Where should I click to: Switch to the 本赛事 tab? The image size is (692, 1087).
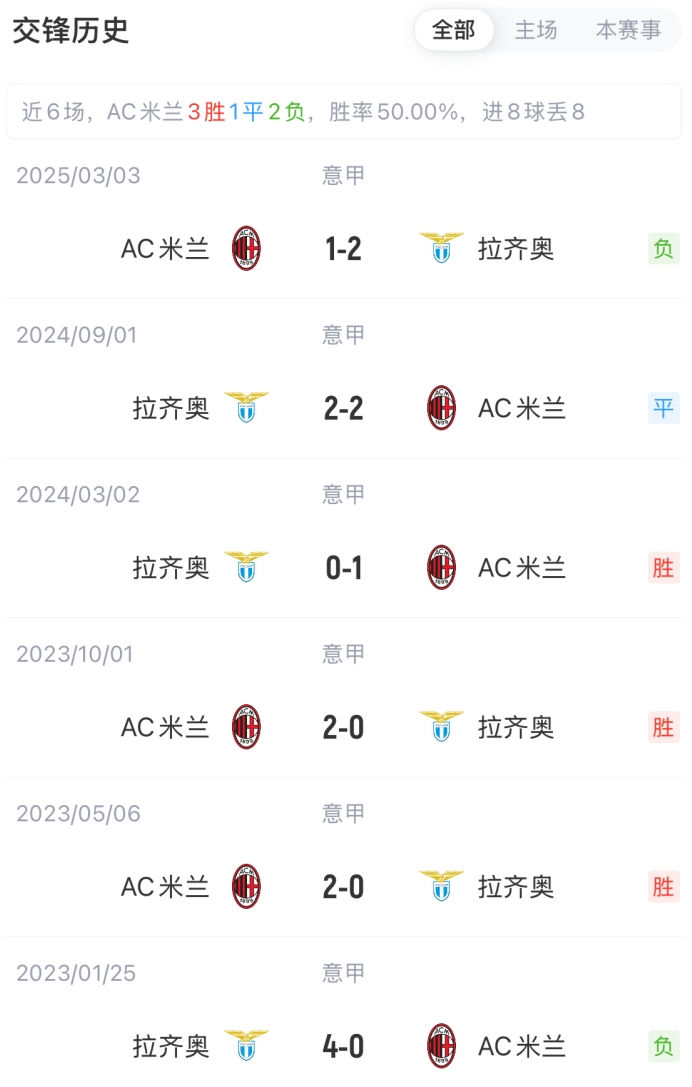tap(628, 31)
